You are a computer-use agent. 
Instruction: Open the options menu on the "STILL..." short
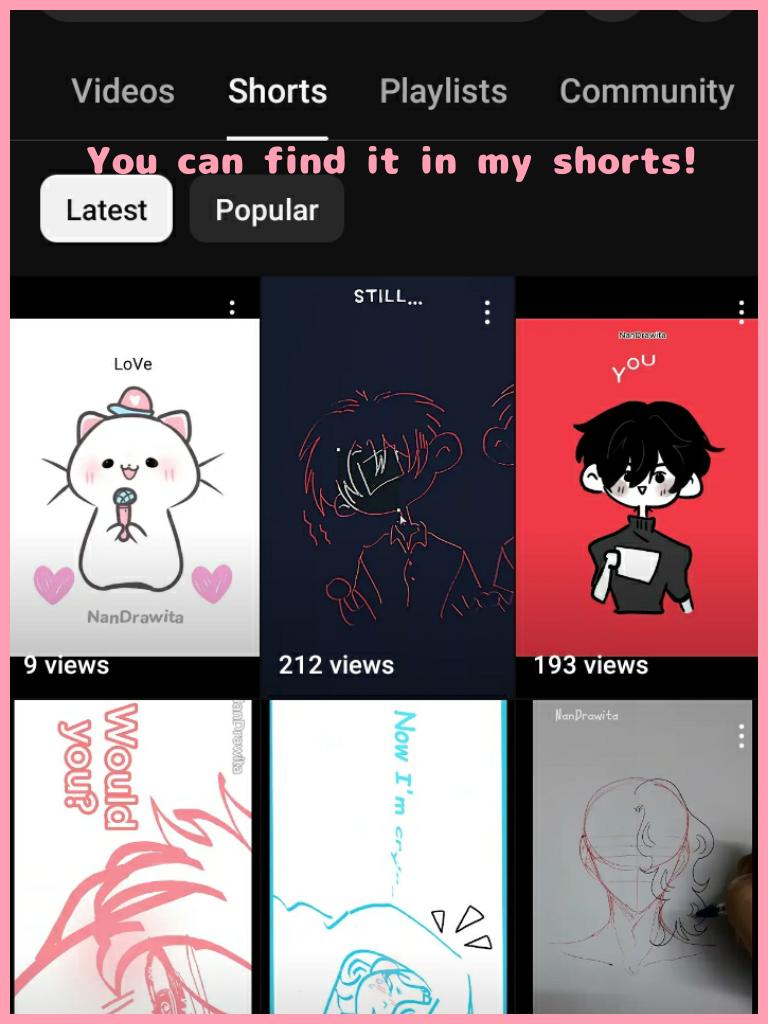487,312
